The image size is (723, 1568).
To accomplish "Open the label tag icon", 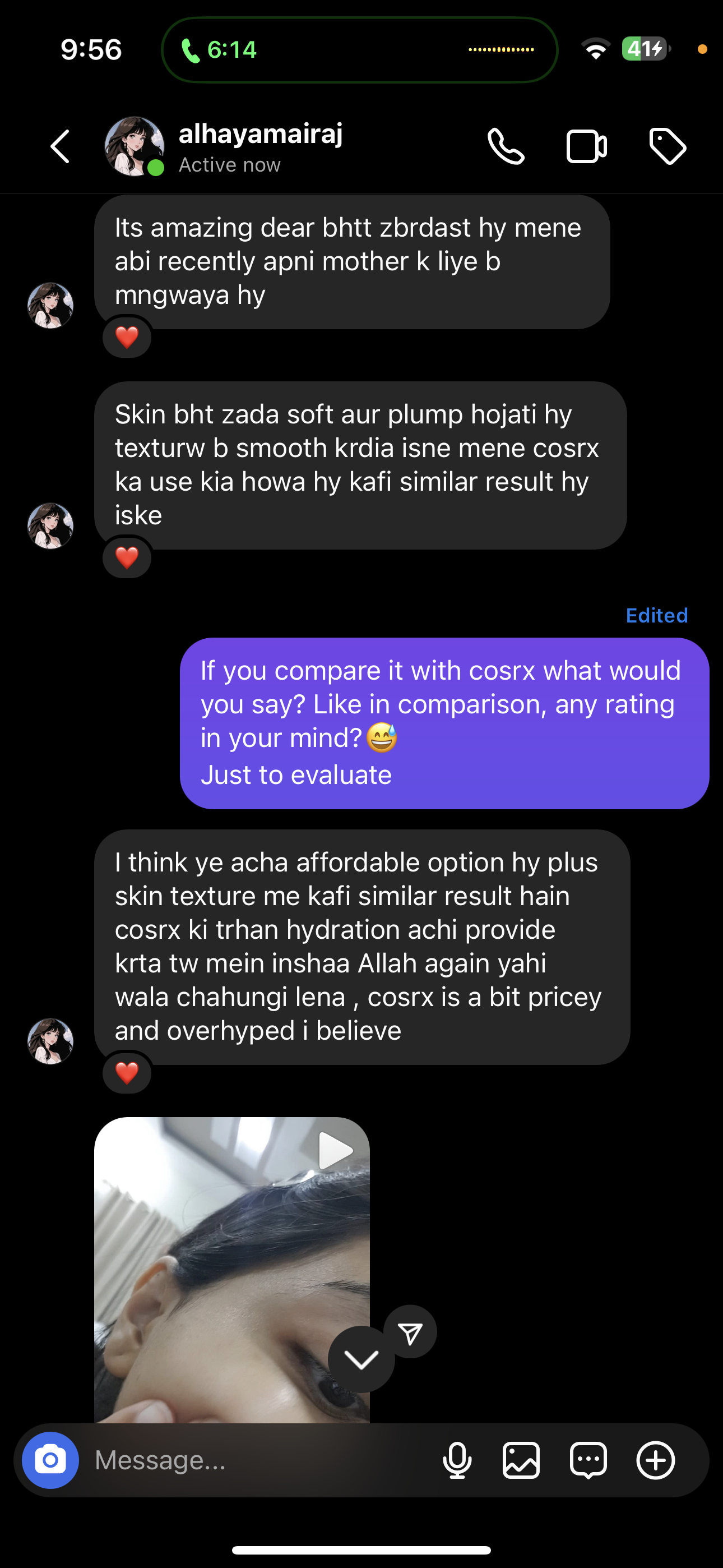I will (x=668, y=147).
